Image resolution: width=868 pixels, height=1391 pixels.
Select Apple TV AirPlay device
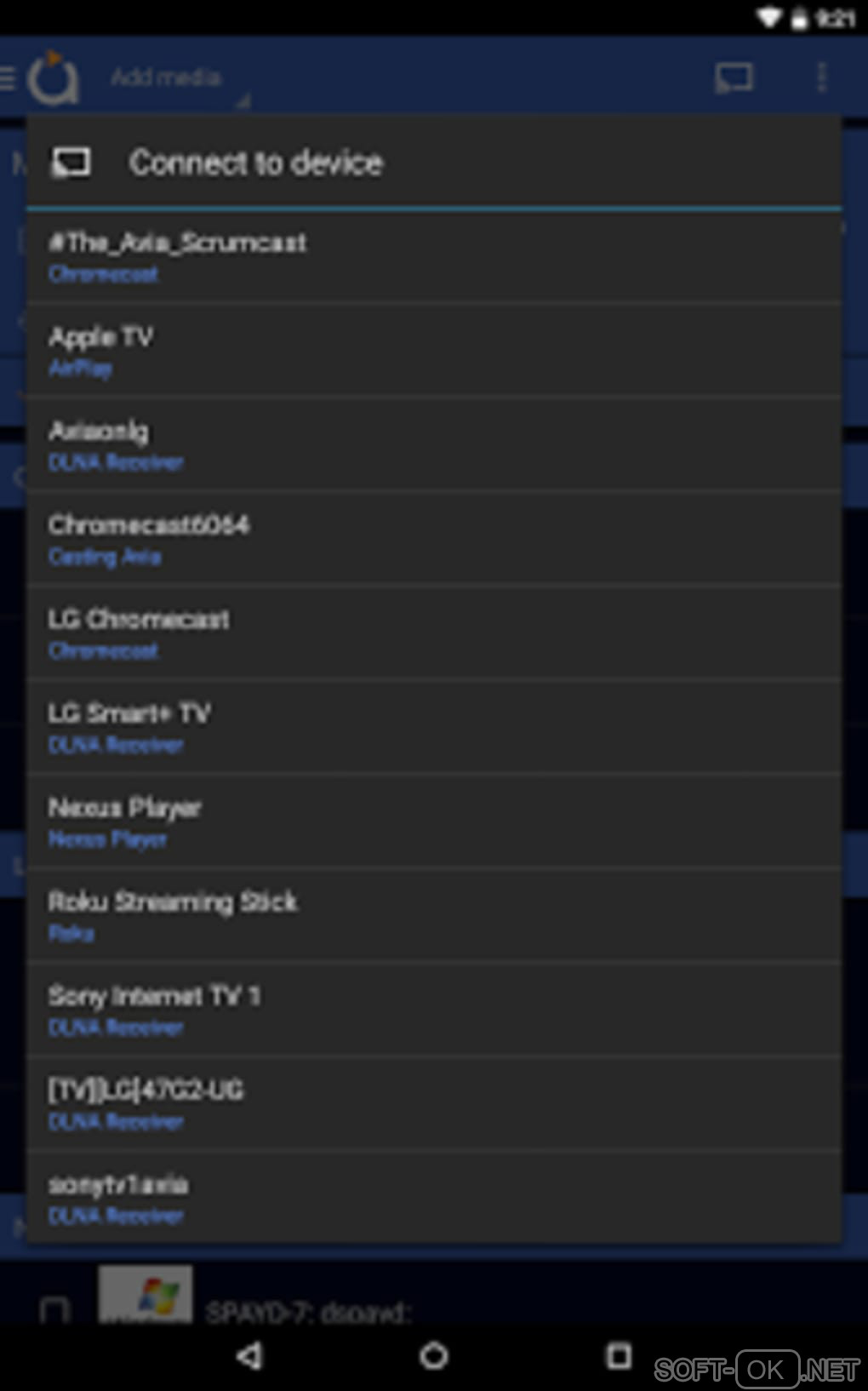tap(434, 351)
